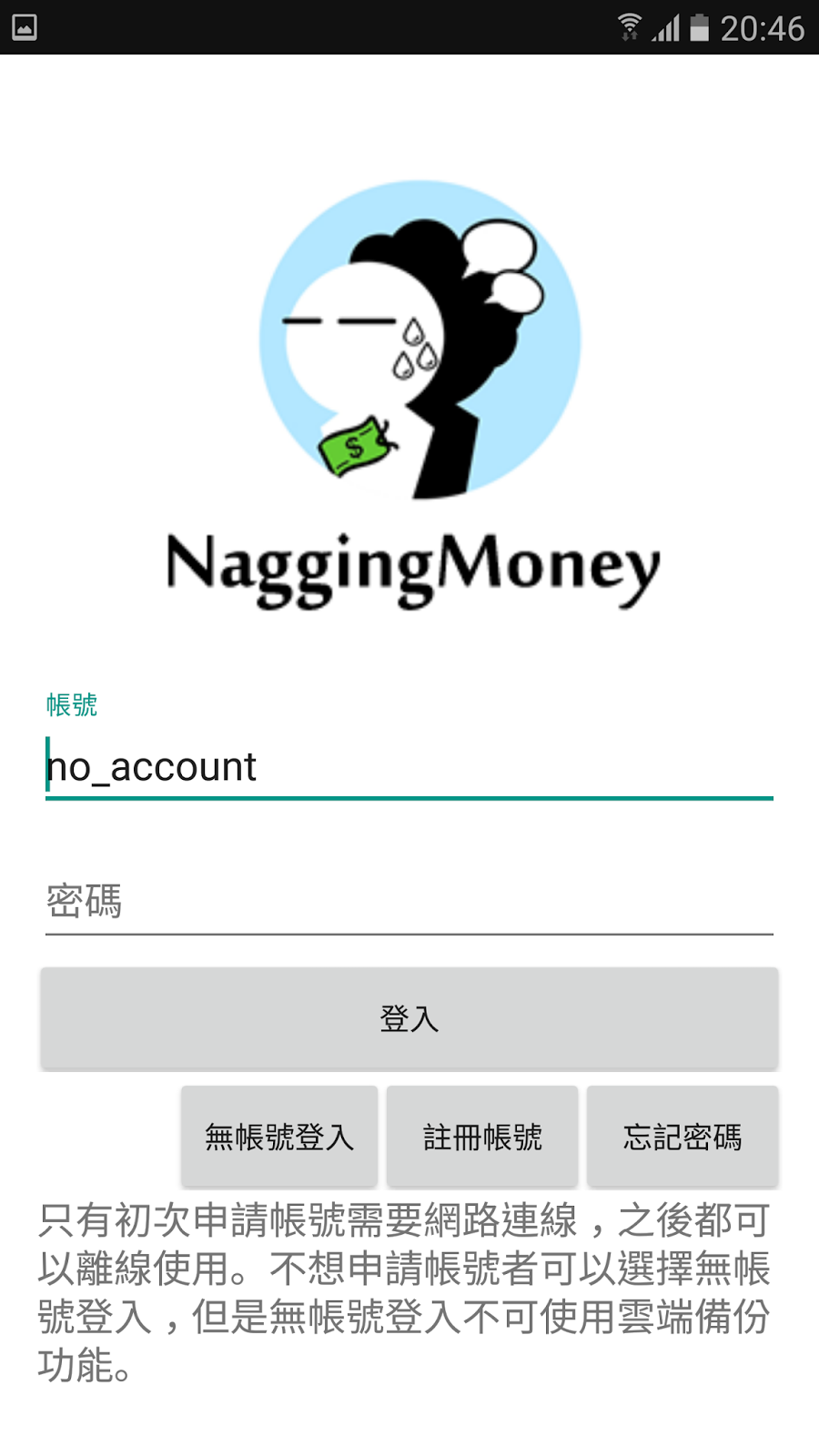Image resolution: width=819 pixels, height=1456 pixels.
Task: Tap the 帳號 account field
Action: (409, 767)
